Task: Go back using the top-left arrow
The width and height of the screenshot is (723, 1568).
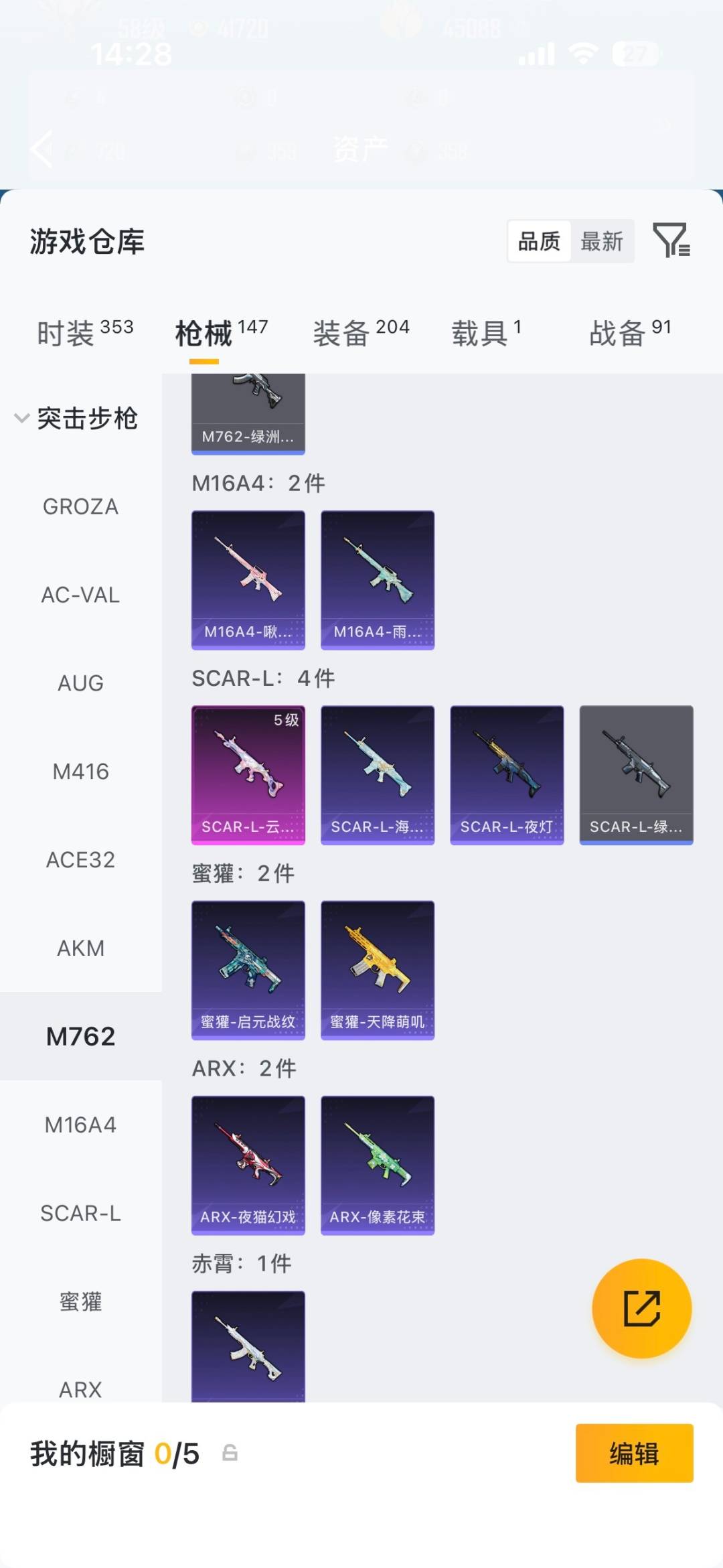Action: click(42, 149)
